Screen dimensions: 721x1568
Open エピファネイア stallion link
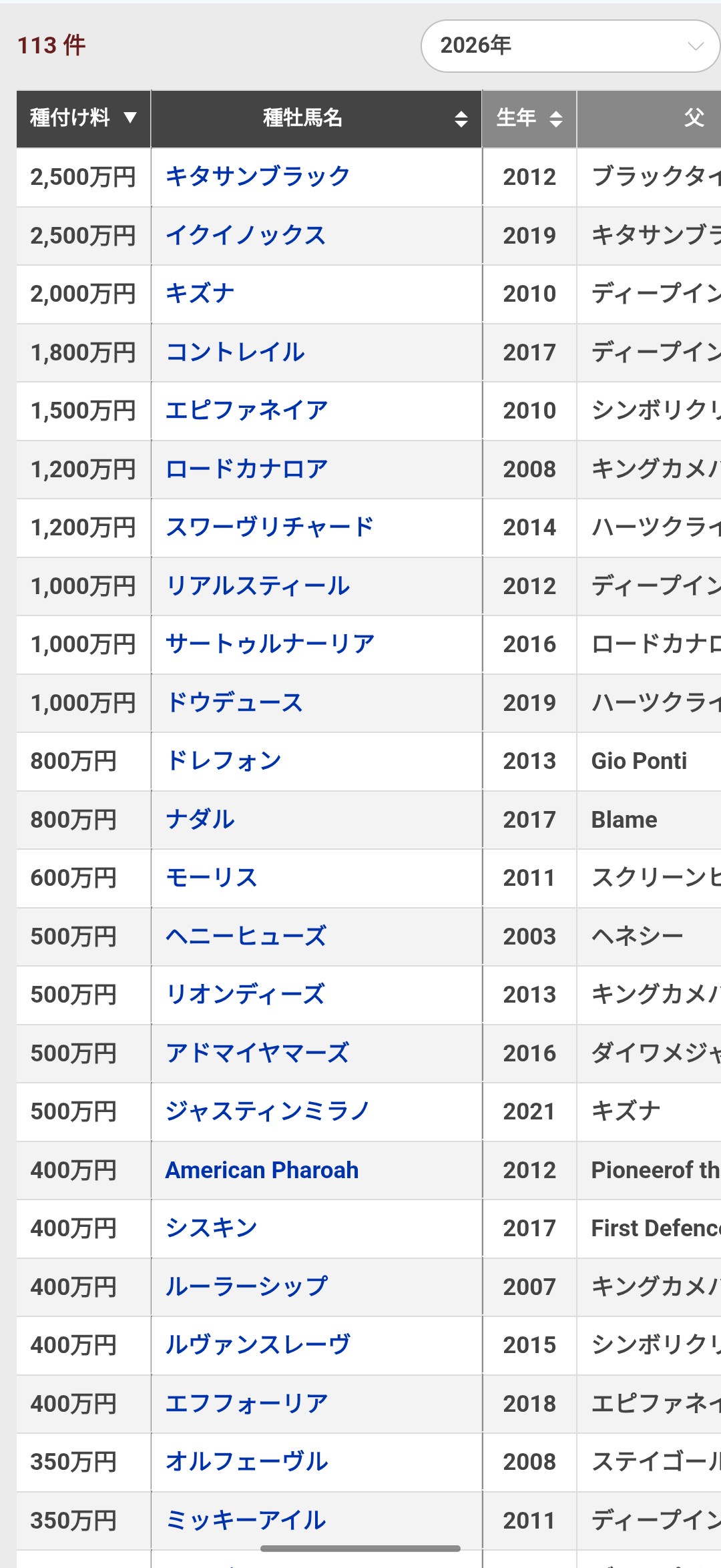click(x=246, y=410)
